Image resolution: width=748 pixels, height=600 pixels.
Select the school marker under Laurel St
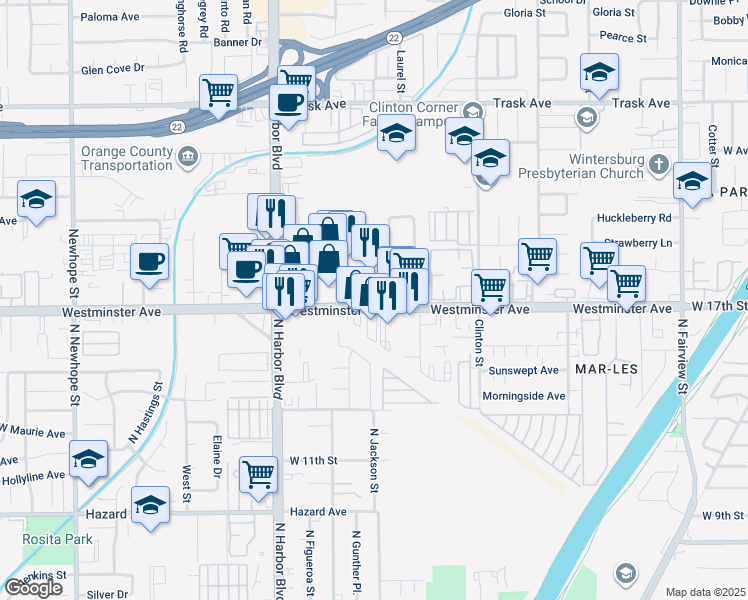pos(397,133)
